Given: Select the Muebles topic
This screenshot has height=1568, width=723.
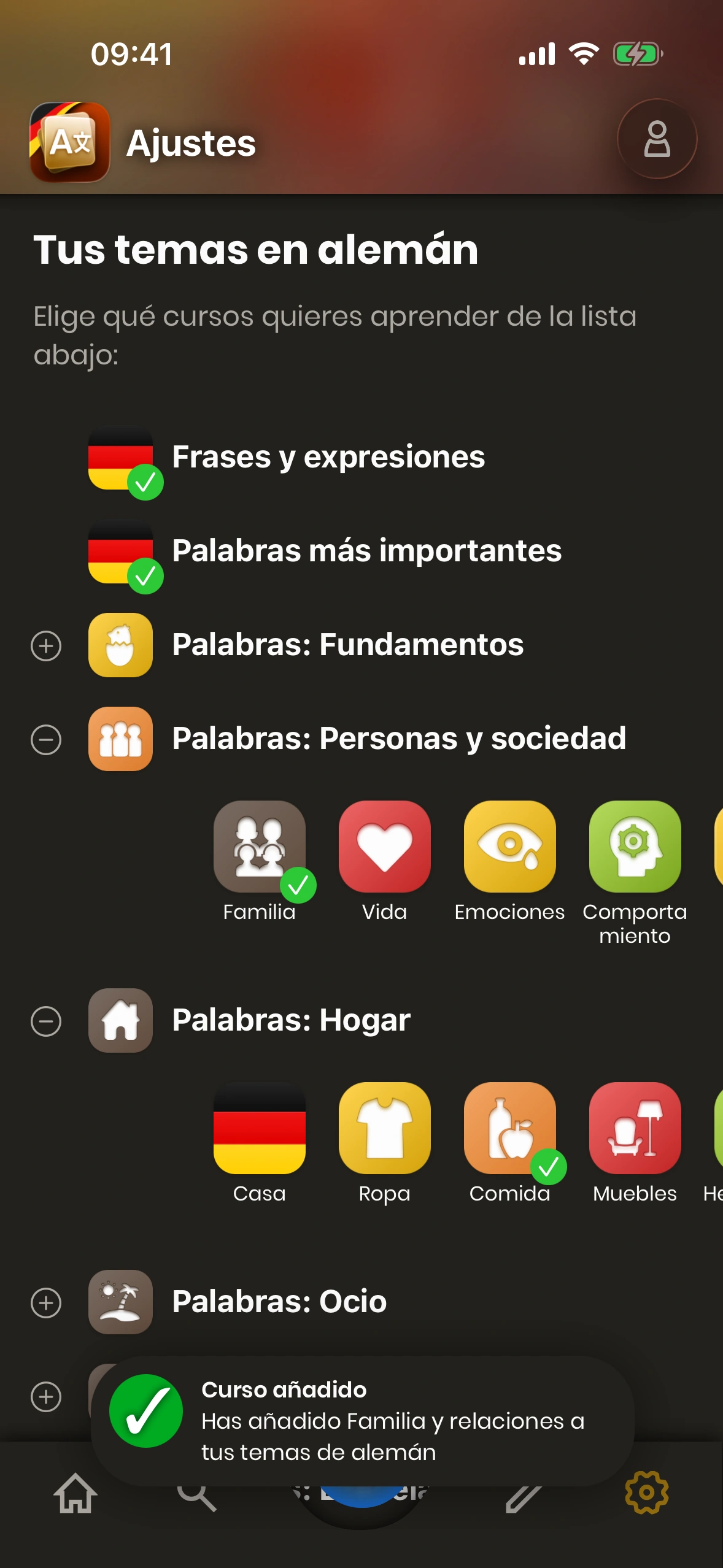Looking at the screenshot, I should click(635, 1129).
